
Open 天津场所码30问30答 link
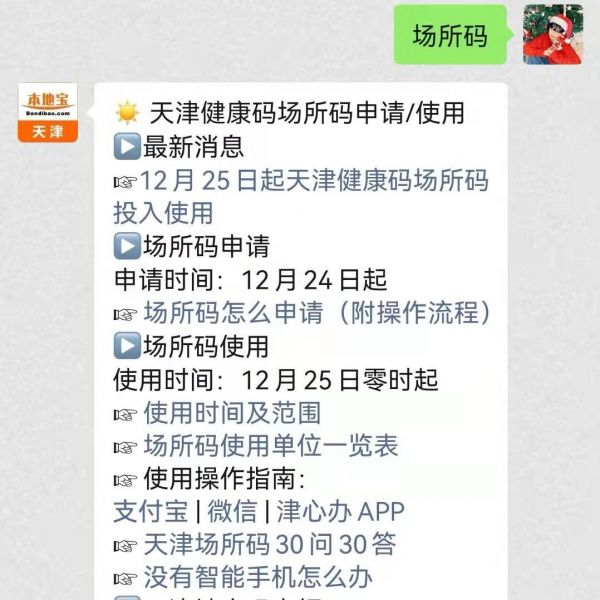click(270, 544)
